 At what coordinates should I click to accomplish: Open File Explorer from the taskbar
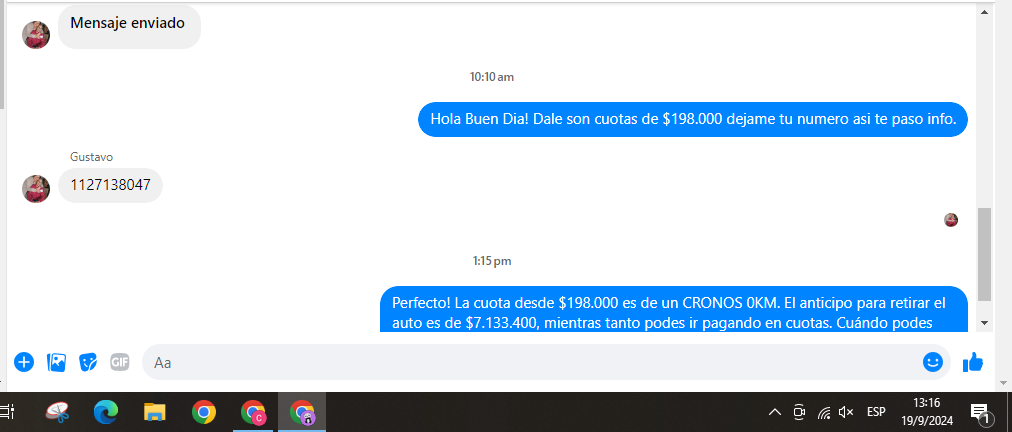[154, 412]
